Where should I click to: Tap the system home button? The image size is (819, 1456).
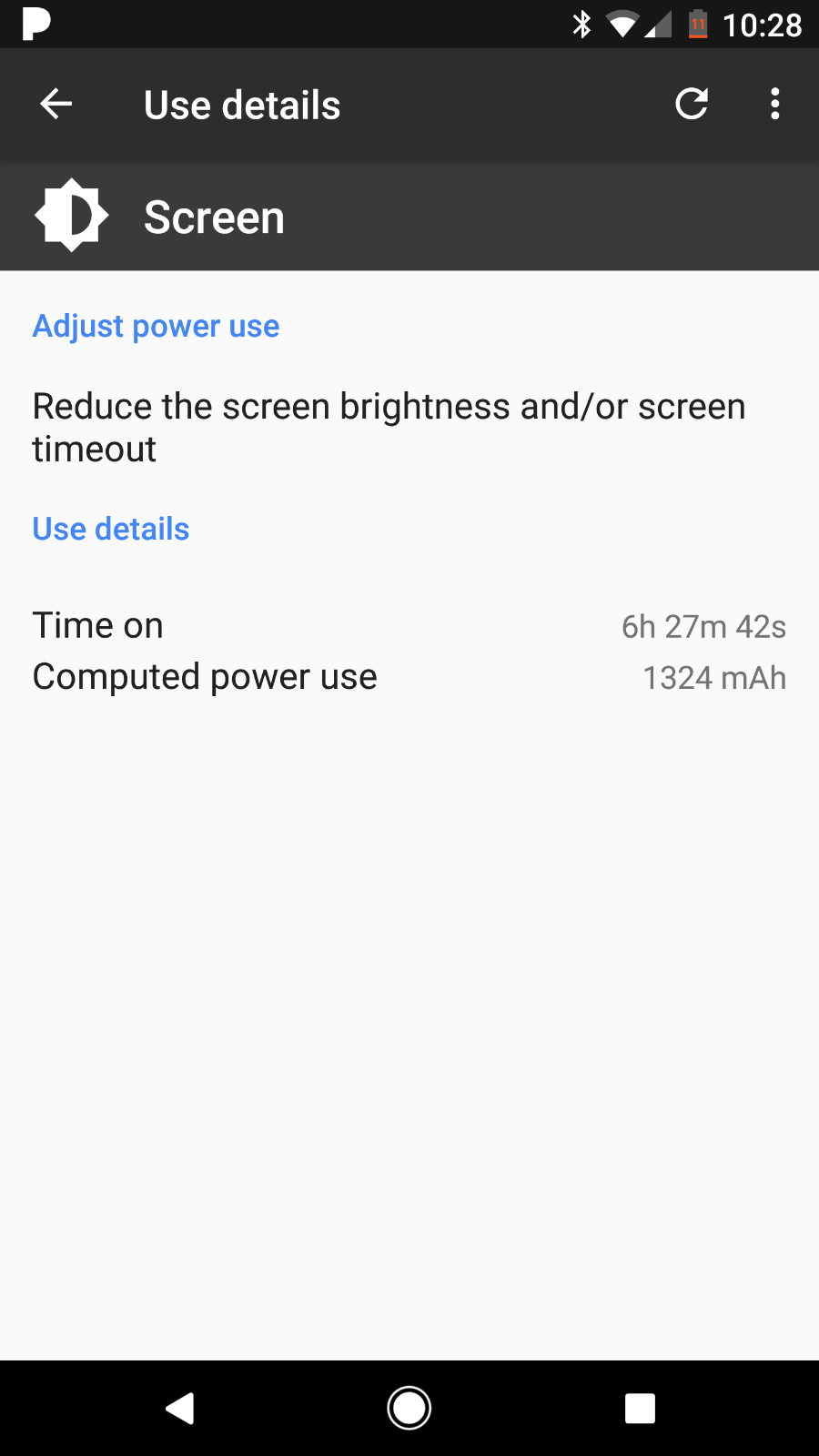[409, 1408]
